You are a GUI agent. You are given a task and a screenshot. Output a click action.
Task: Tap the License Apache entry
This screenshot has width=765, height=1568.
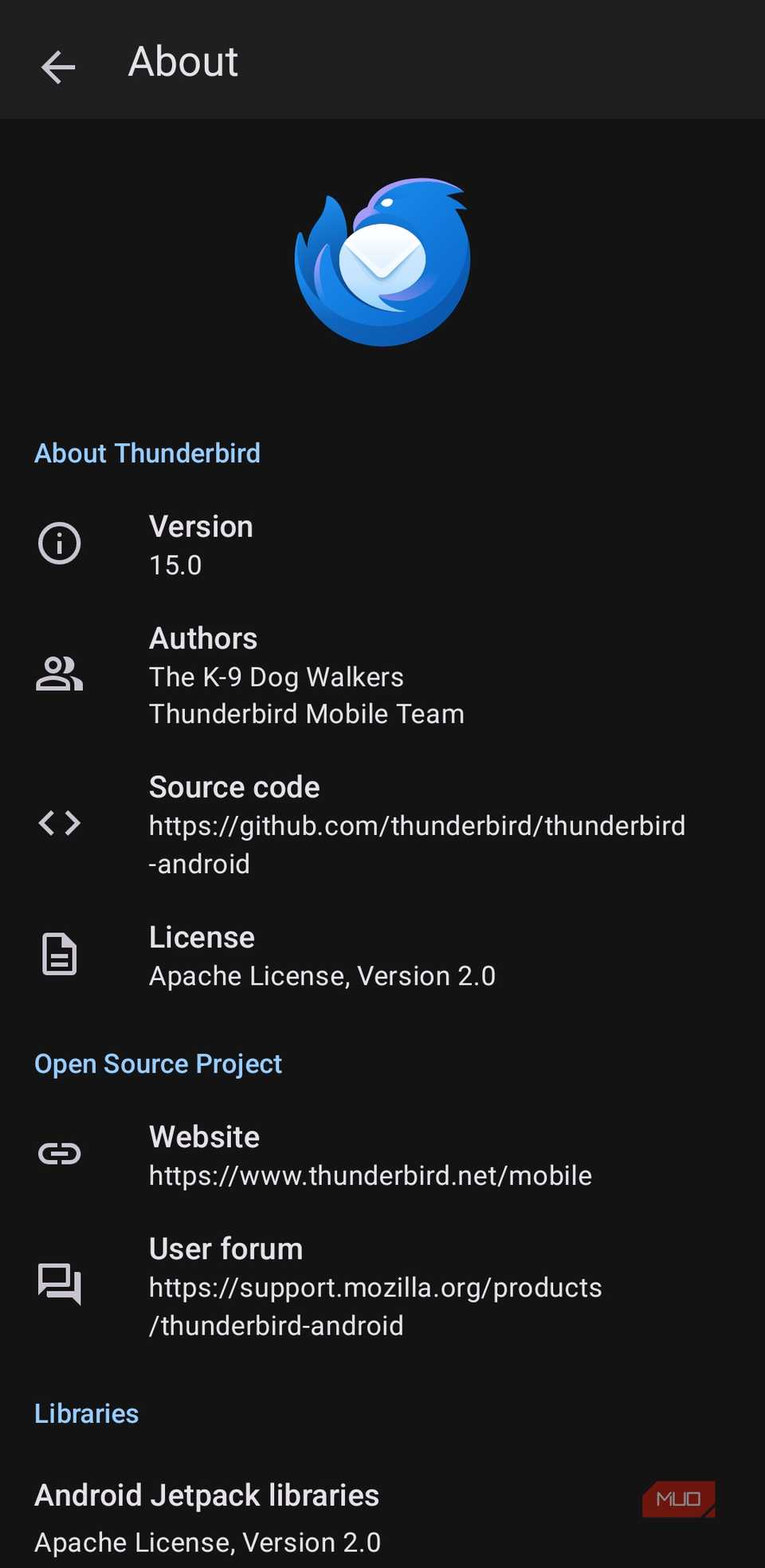coord(322,955)
